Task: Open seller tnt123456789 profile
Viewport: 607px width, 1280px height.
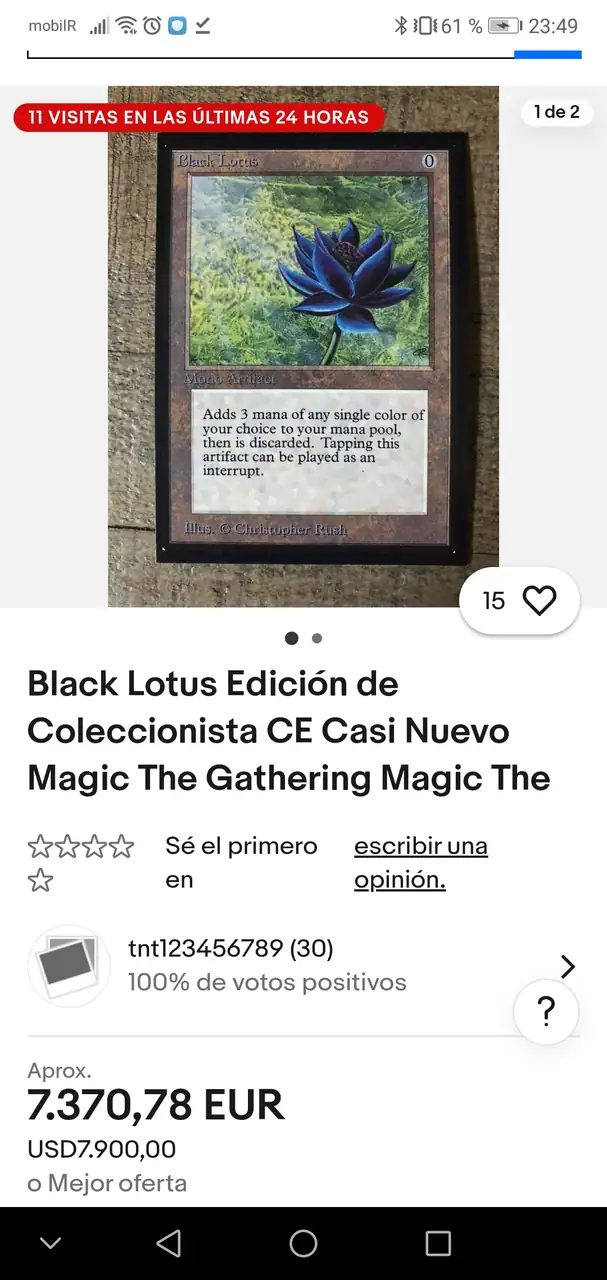Action: click(230, 965)
